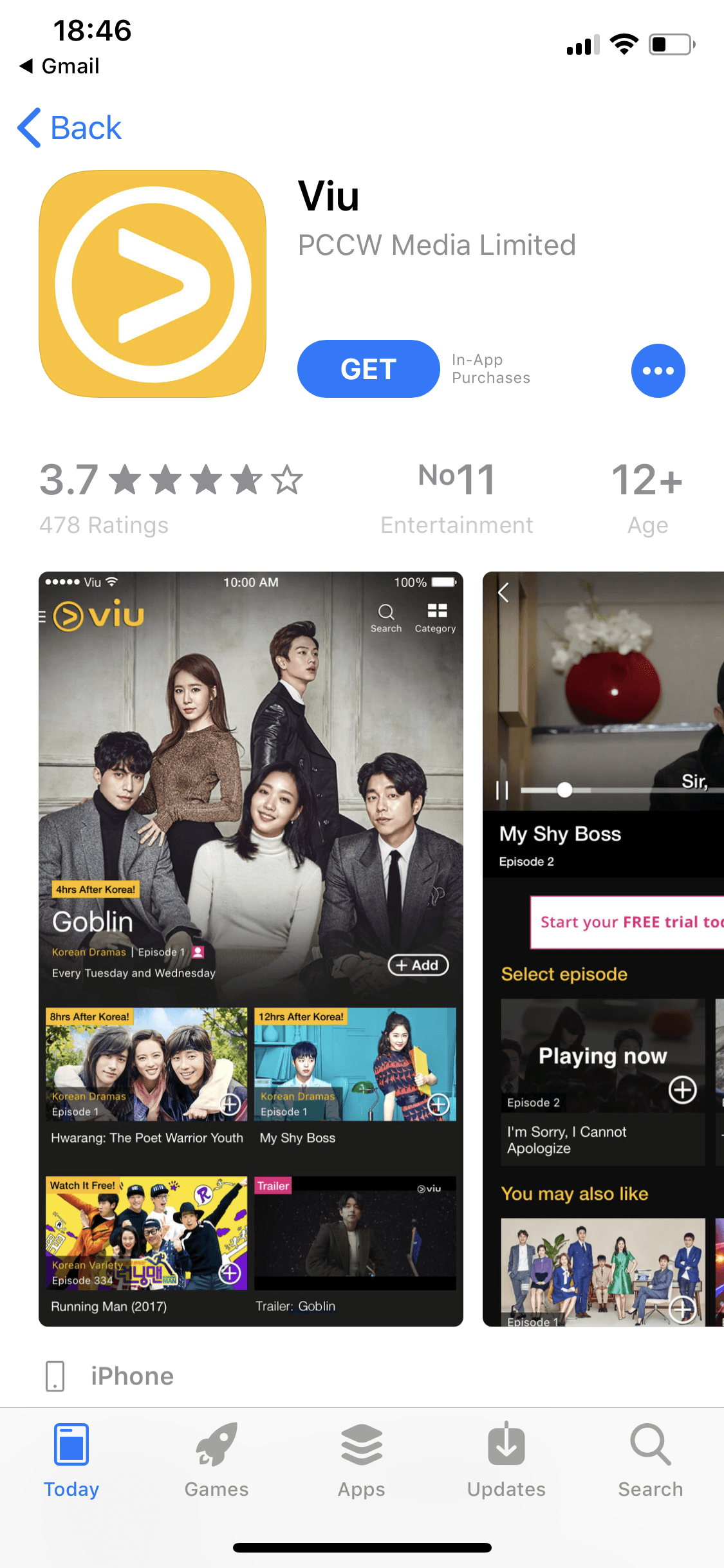The image size is (724, 1568).
Task: Go to the Updates tab
Action: coord(506,1461)
